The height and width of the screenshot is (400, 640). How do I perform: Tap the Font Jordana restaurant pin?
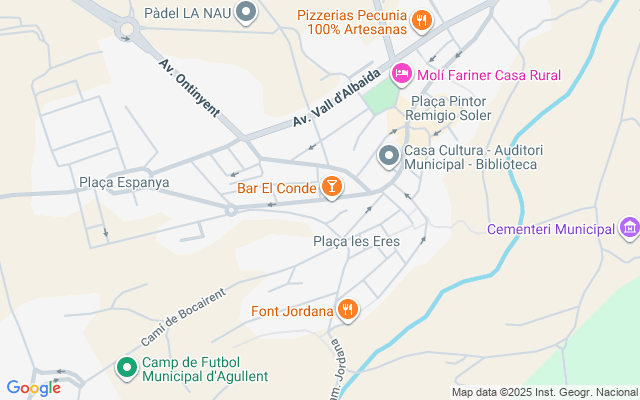pos(347,309)
